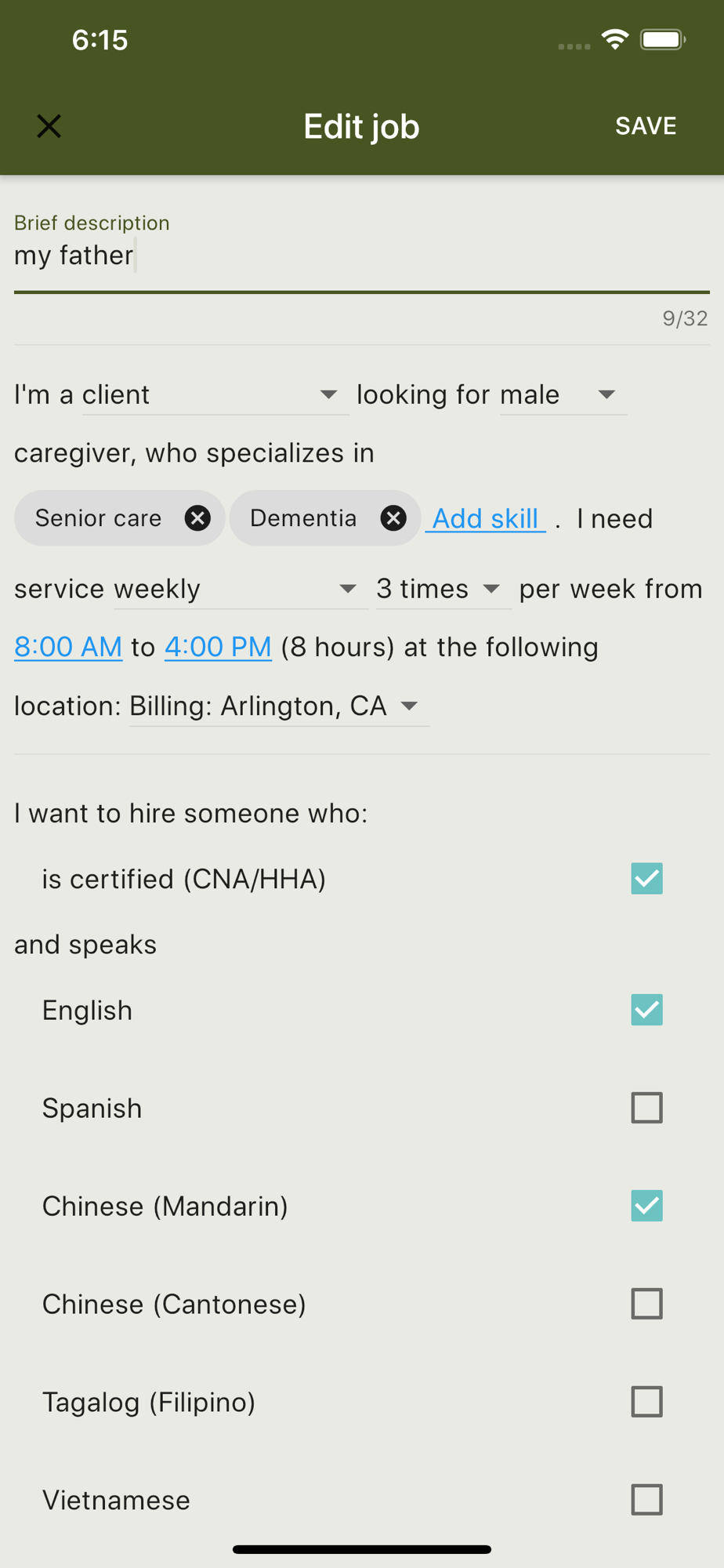The height and width of the screenshot is (1568, 724).
Task: Change the 8:00 AM start time
Action: coord(68,647)
